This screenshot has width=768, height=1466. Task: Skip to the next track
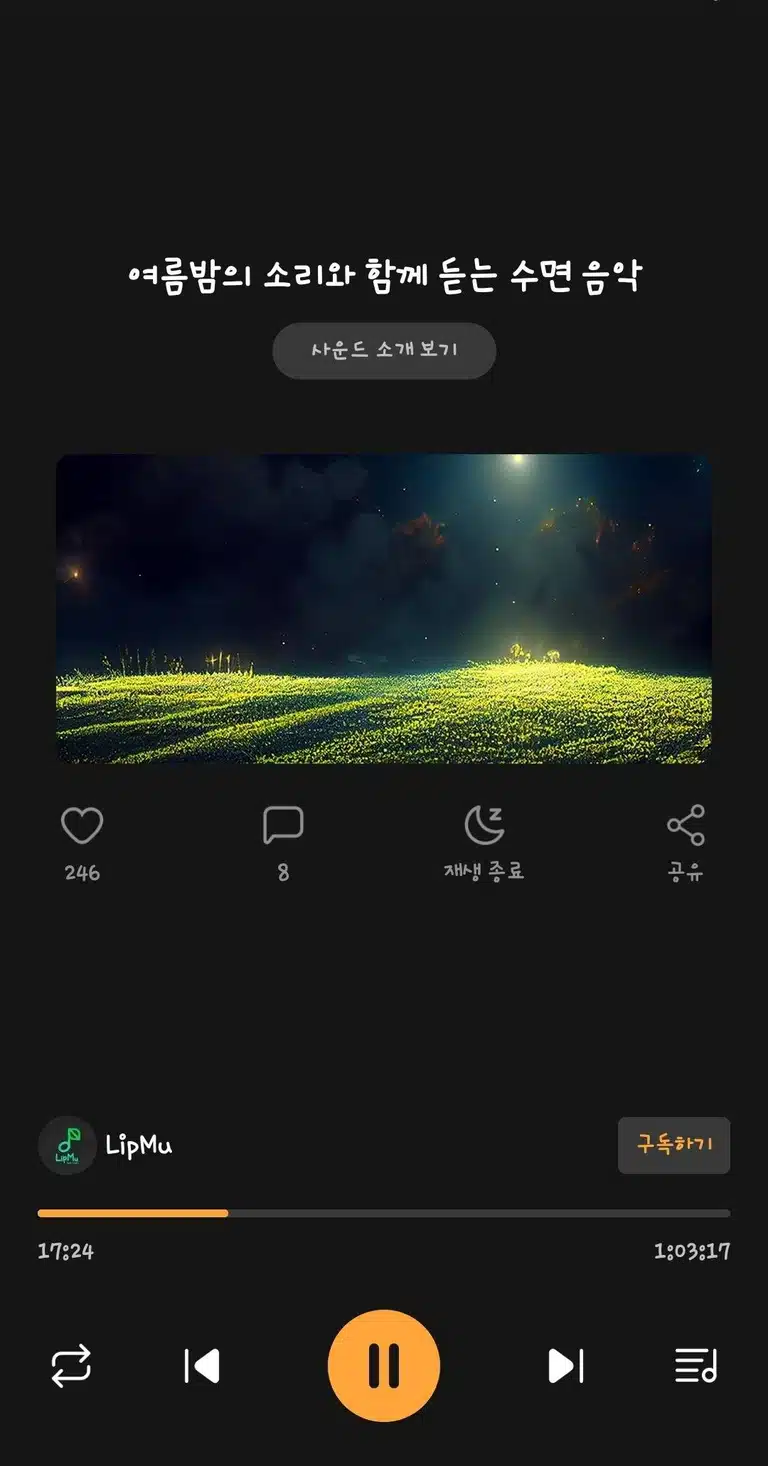(565, 1366)
